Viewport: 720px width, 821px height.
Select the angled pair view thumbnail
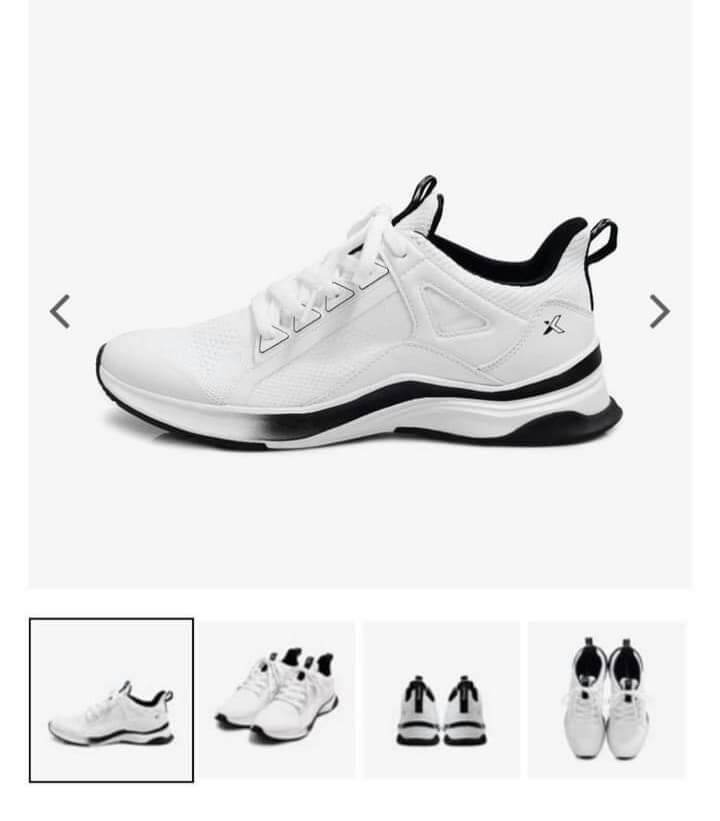(x=277, y=700)
